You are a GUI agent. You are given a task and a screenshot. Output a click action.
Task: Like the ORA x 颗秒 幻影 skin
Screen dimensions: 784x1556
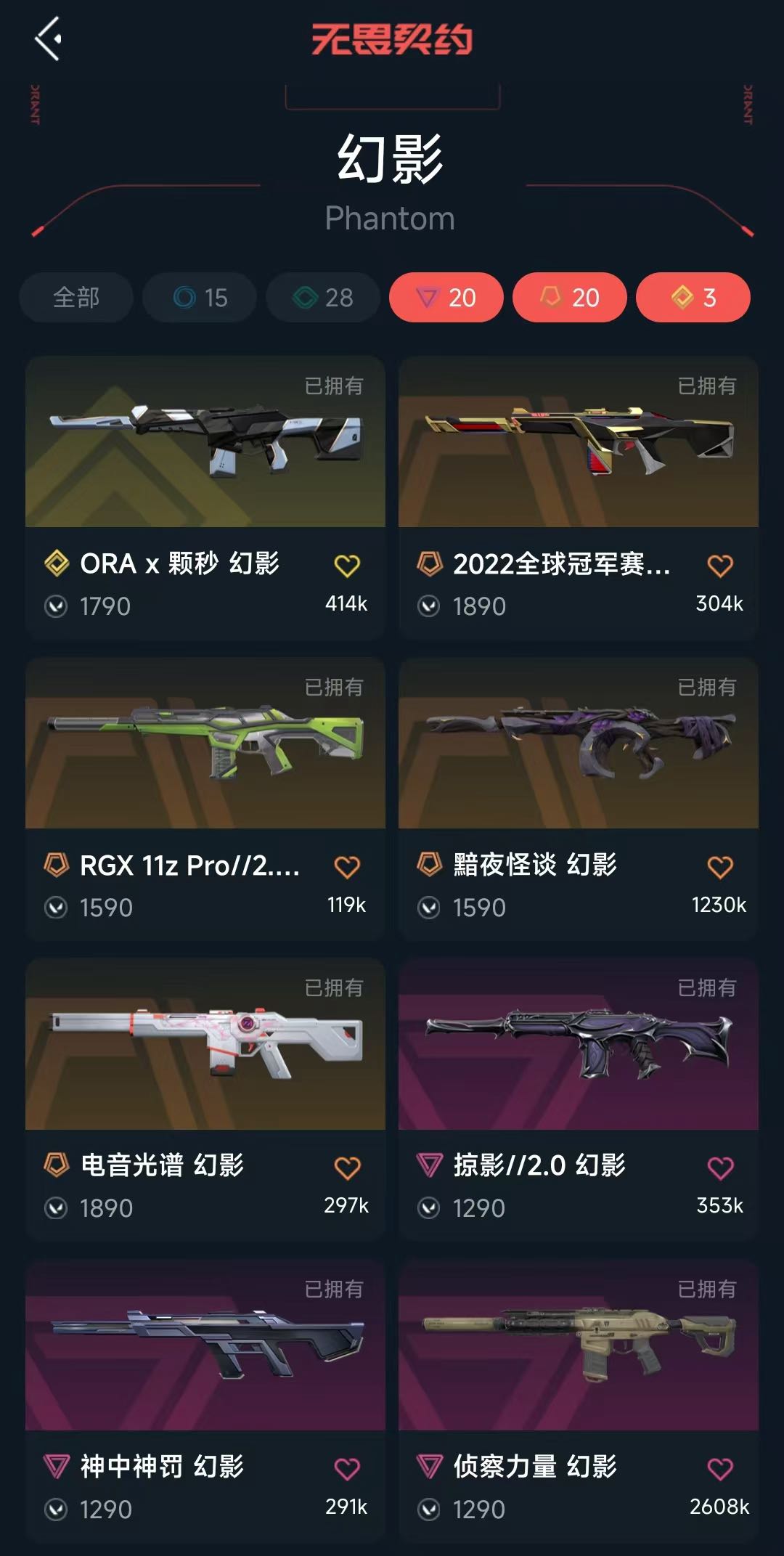click(347, 566)
